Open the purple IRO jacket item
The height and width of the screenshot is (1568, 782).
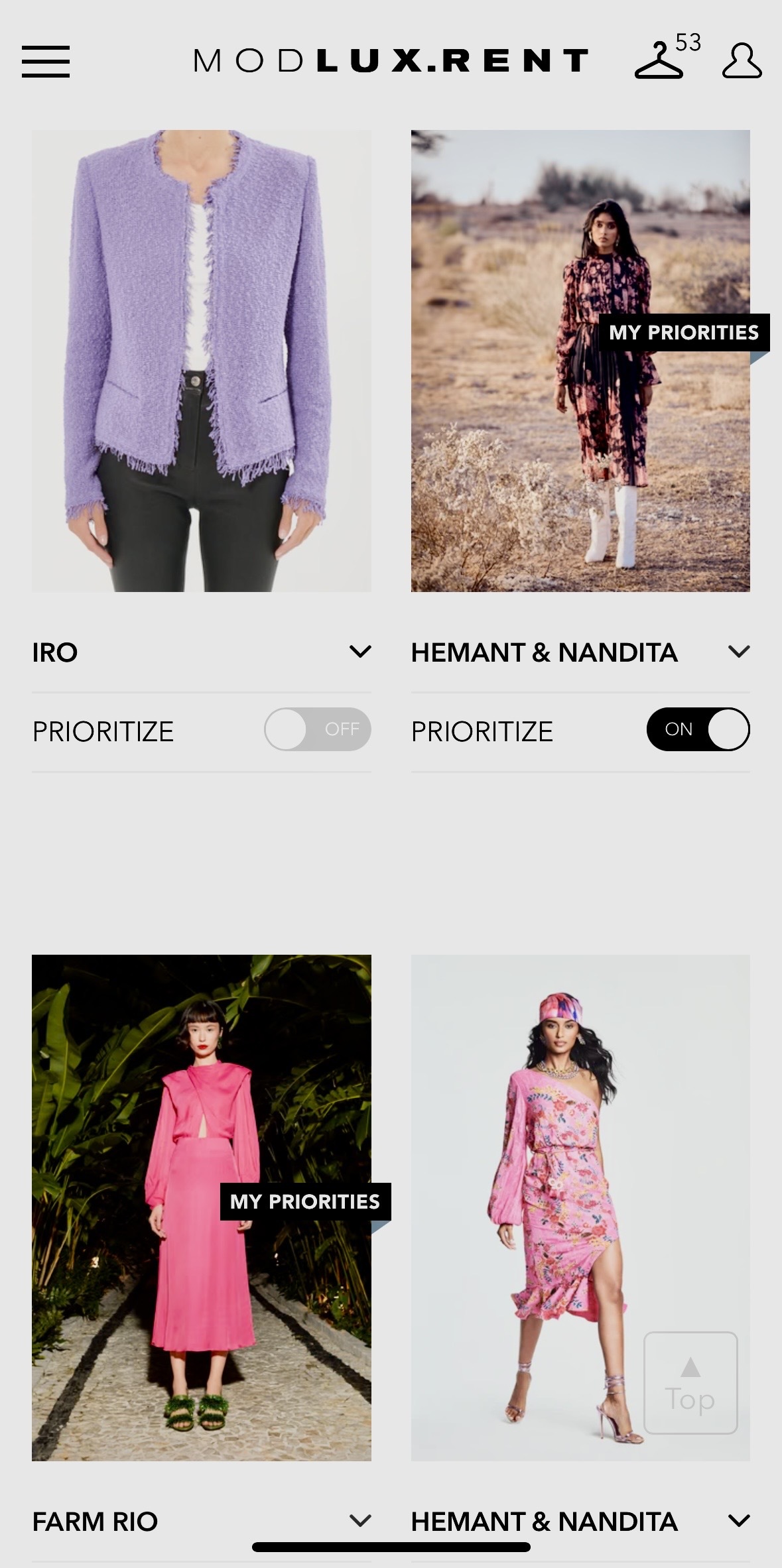201,361
